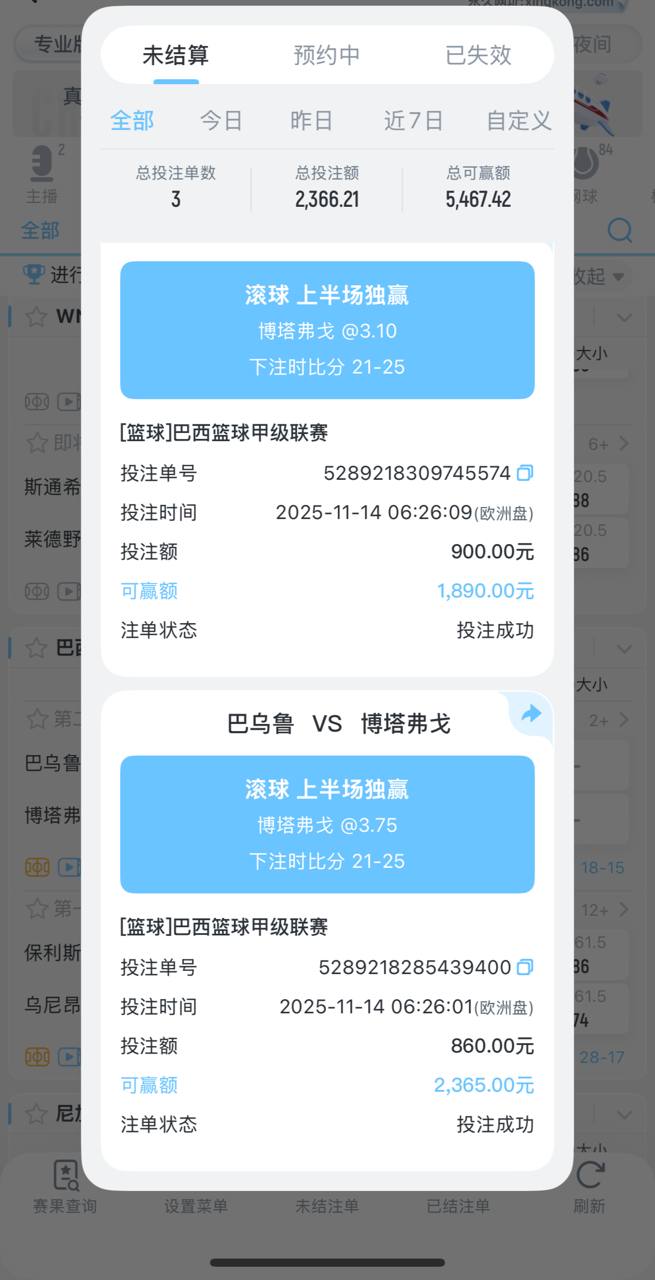This screenshot has height=1280, width=655.
Task: Filter bets by 今日
Action: pos(221,121)
